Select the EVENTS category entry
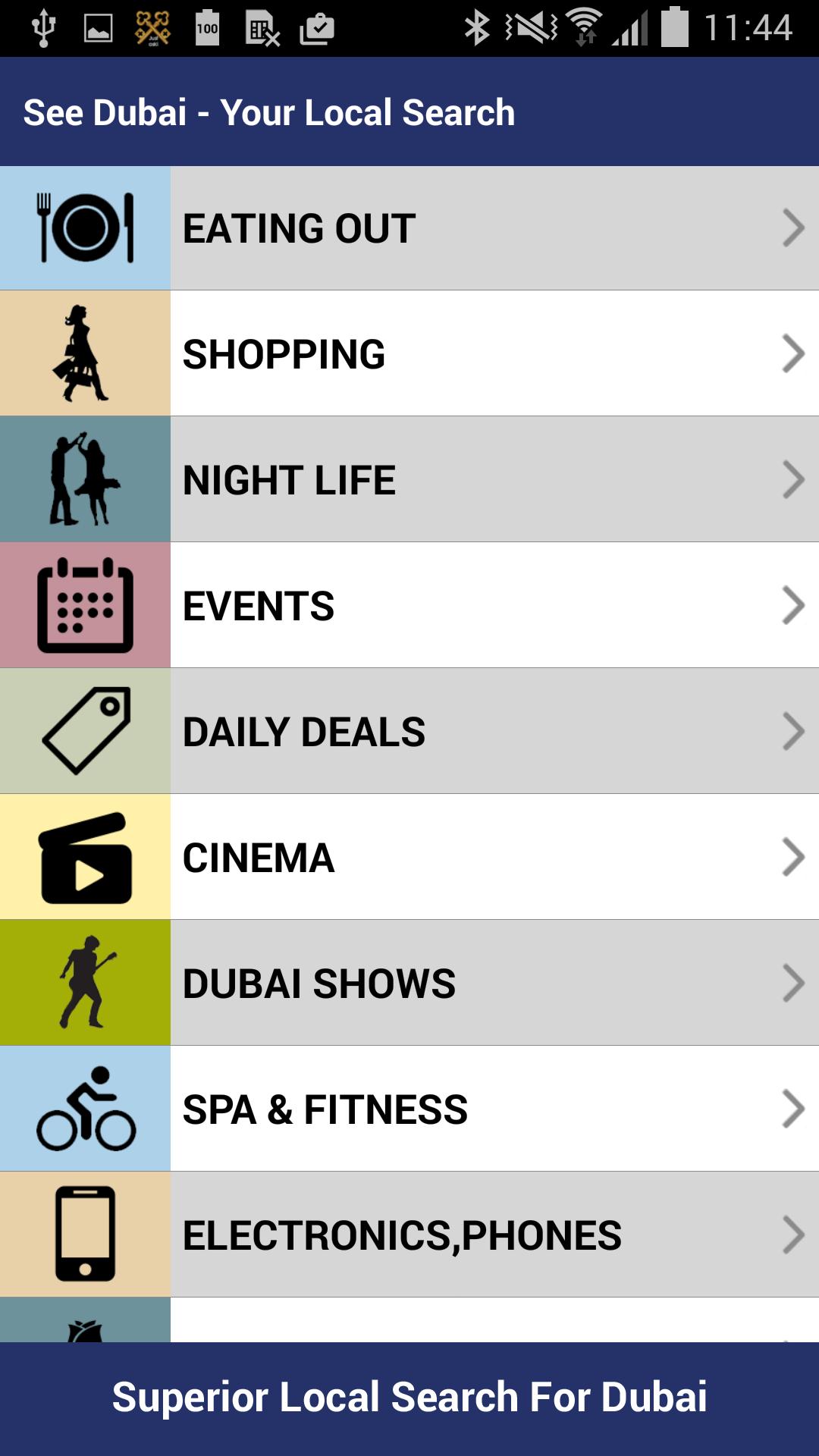 [x=455, y=604]
